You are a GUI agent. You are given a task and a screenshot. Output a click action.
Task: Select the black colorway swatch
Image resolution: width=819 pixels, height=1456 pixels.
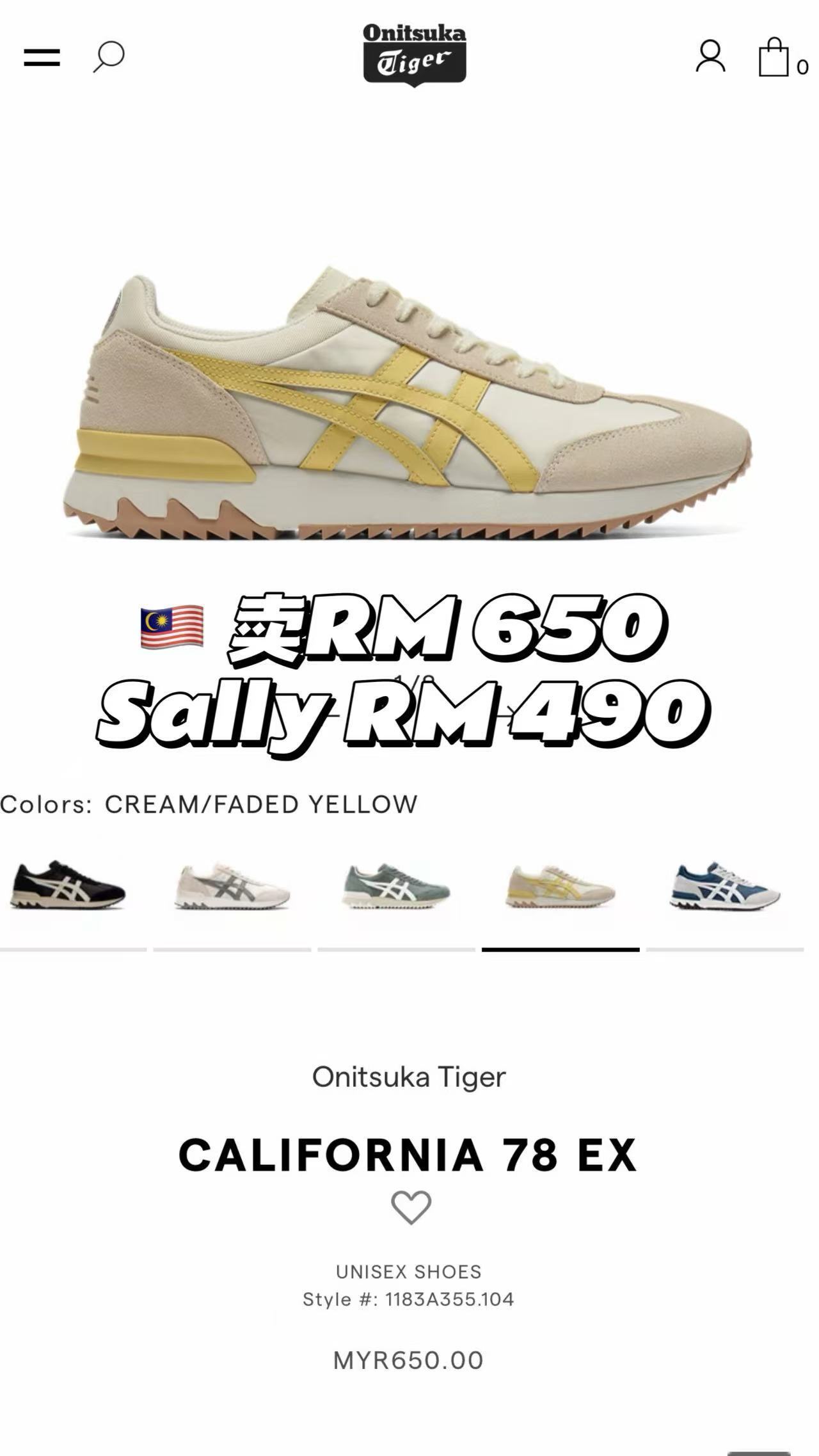[x=68, y=885]
